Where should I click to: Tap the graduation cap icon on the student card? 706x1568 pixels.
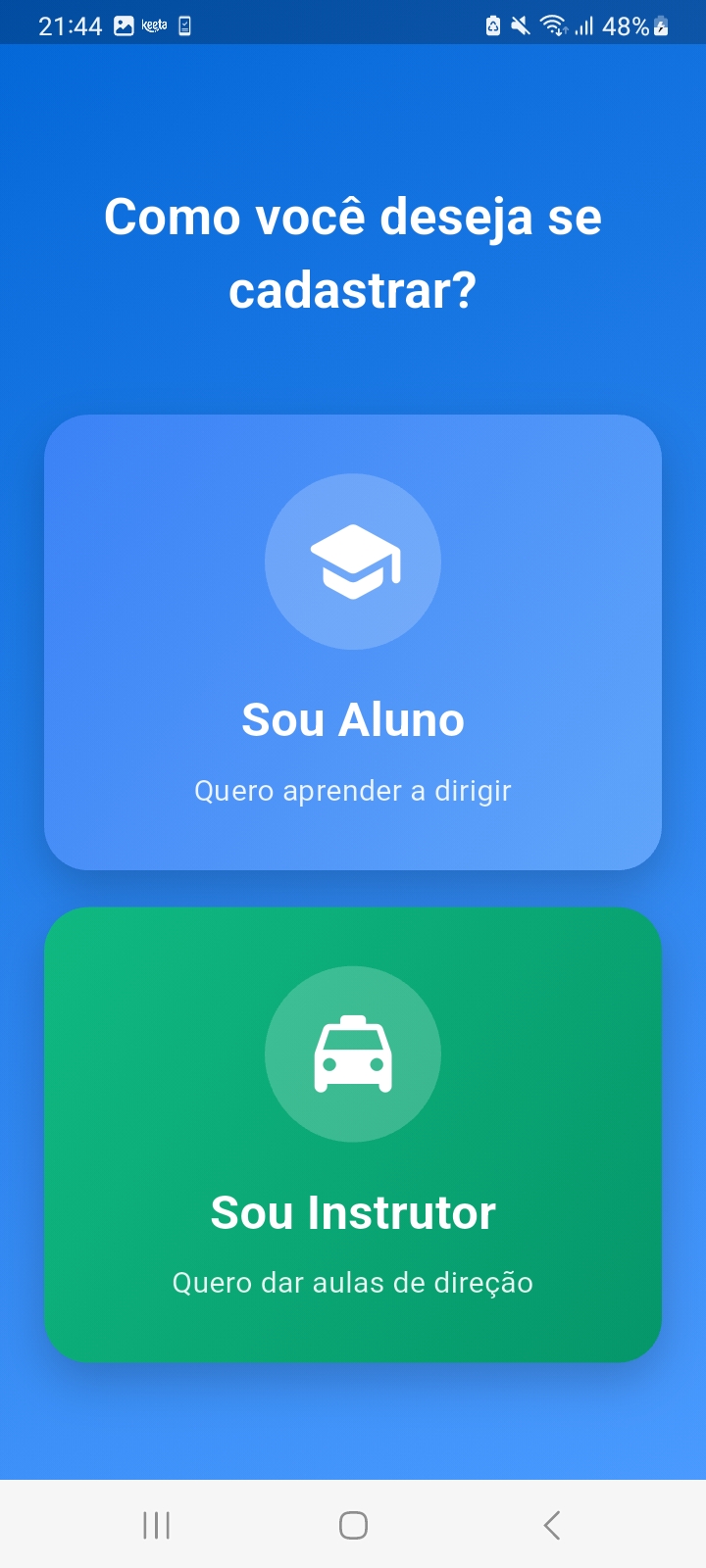(353, 562)
